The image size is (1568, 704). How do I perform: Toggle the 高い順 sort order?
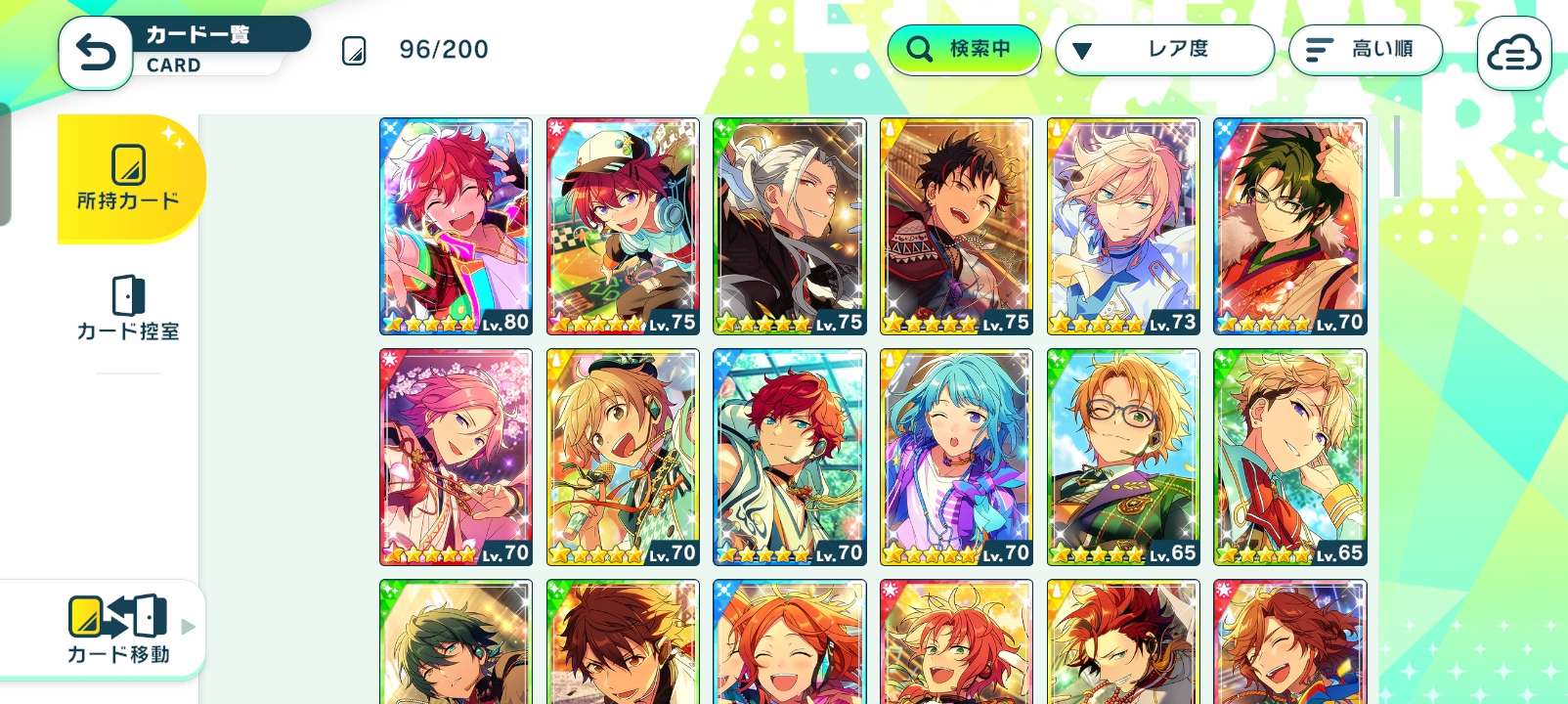click(1365, 50)
